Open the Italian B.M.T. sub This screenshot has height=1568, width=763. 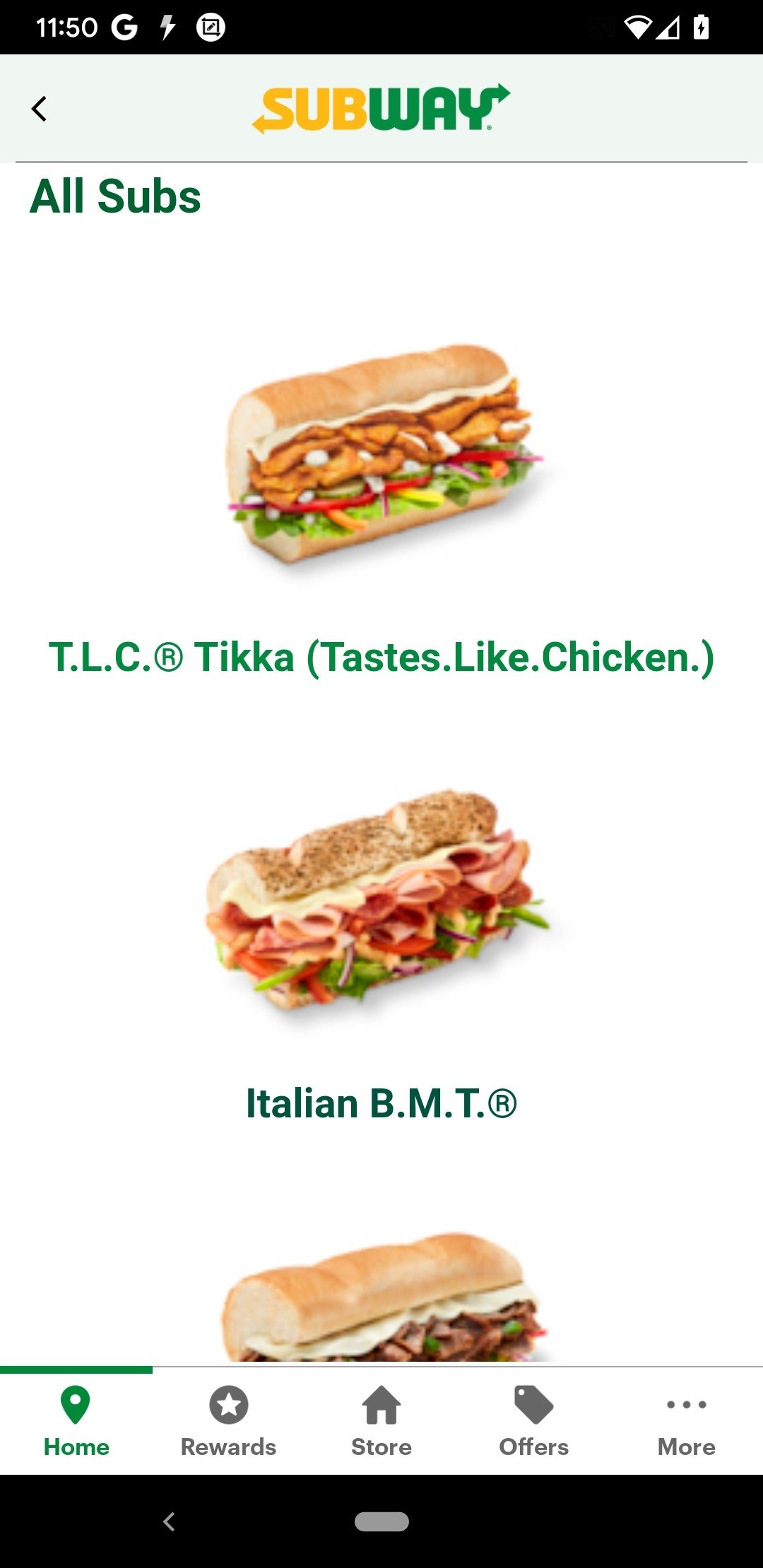[381, 1103]
